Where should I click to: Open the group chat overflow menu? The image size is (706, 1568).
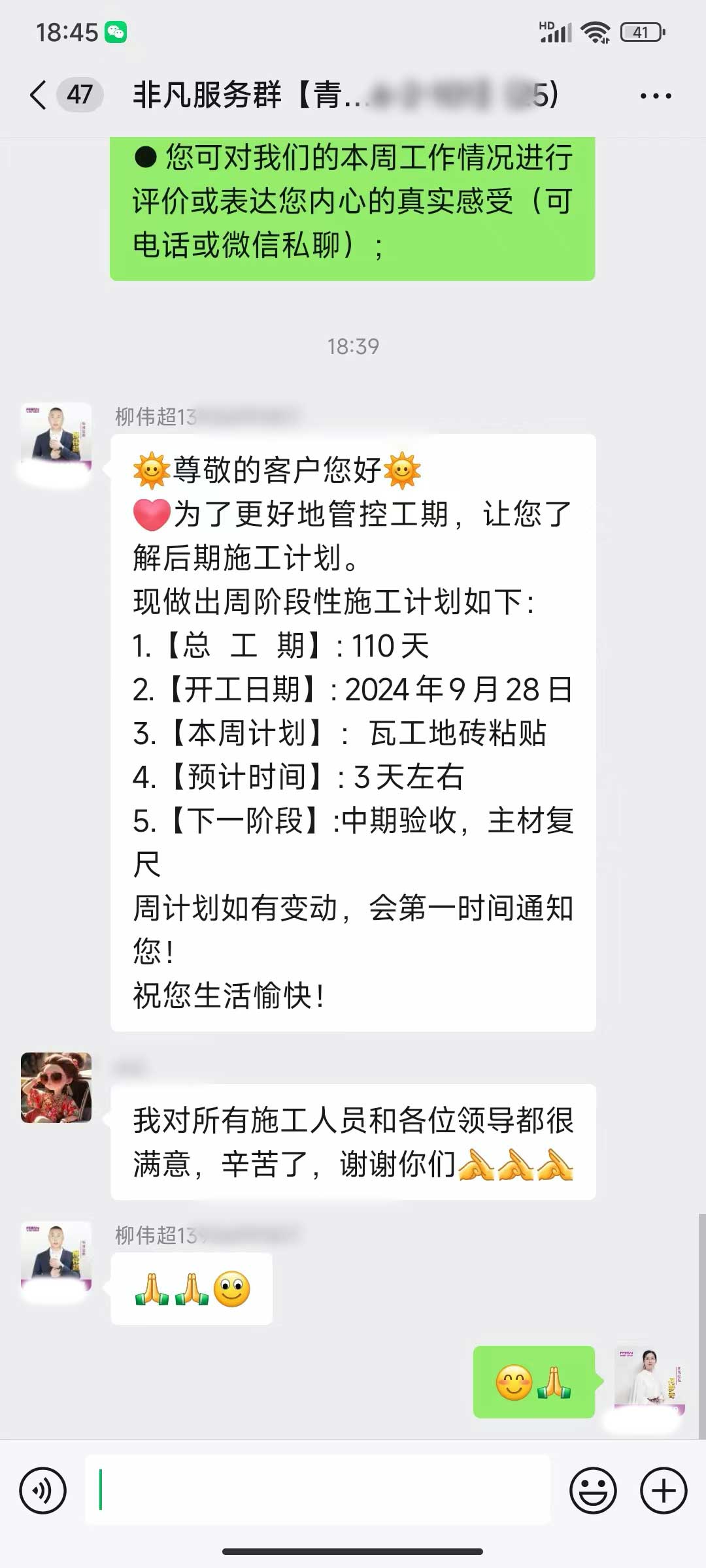(656, 96)
